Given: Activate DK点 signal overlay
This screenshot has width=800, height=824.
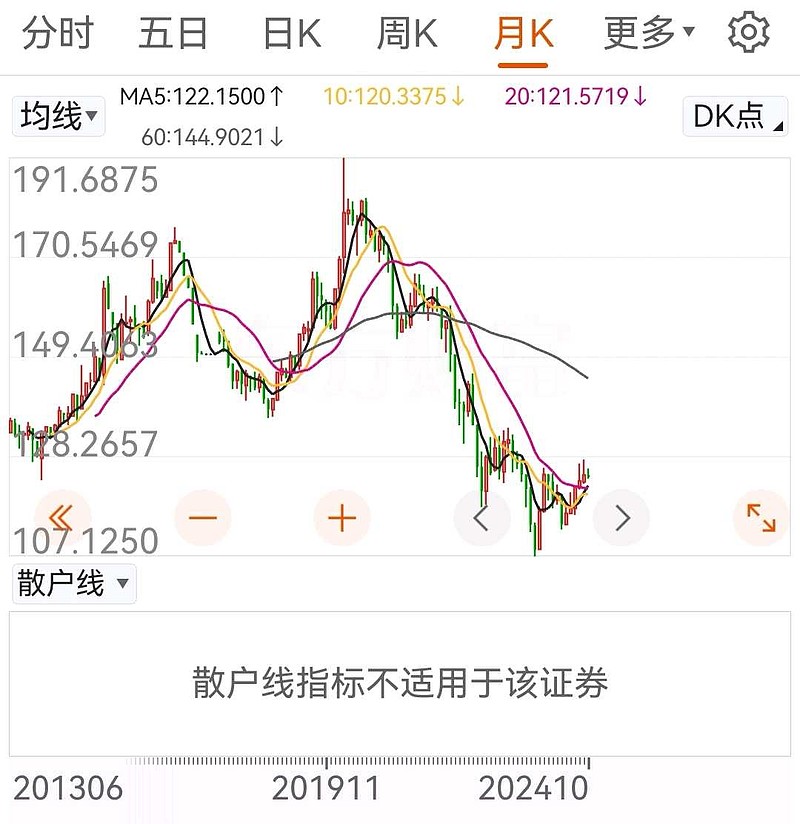Looking at the screenshot, I should 734,117.
